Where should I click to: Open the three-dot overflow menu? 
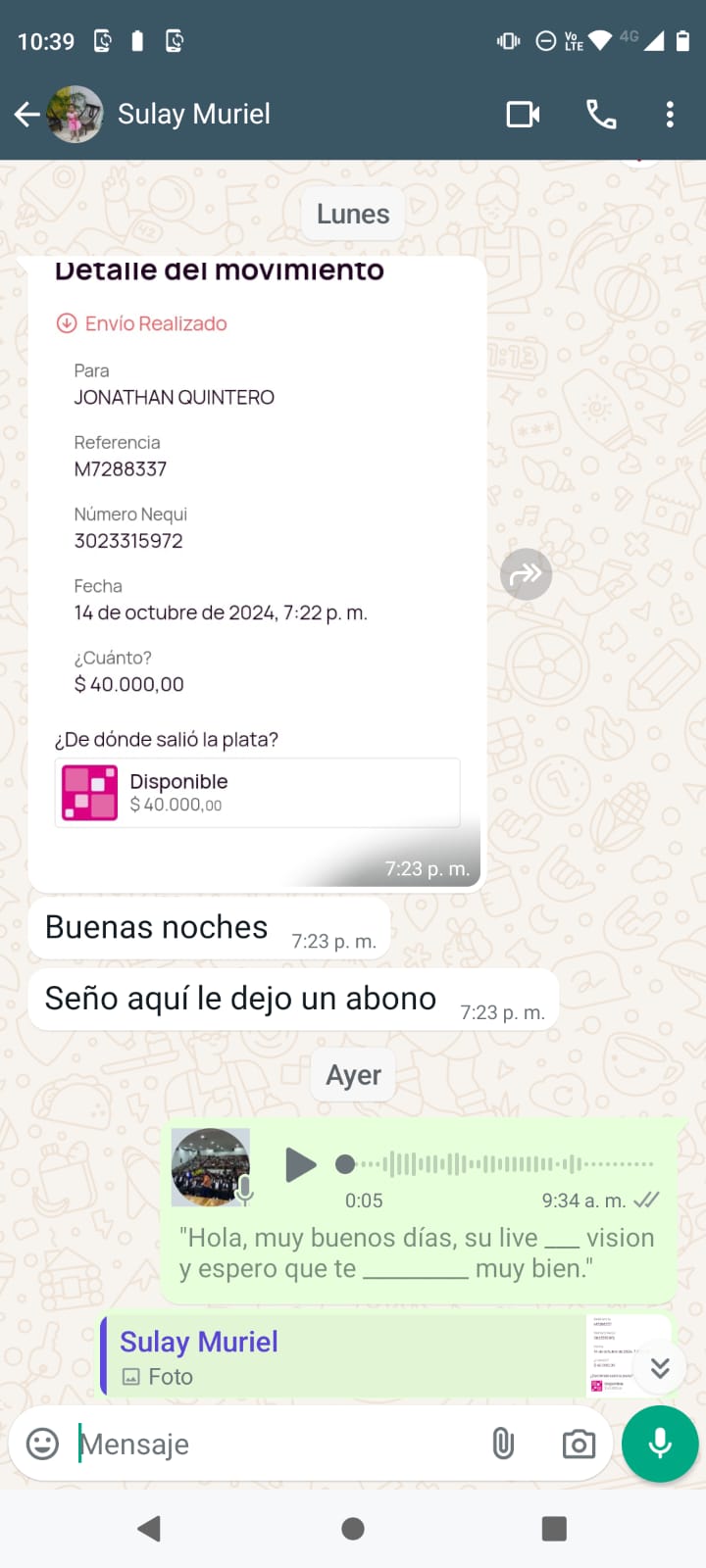(x=670, y=115)
